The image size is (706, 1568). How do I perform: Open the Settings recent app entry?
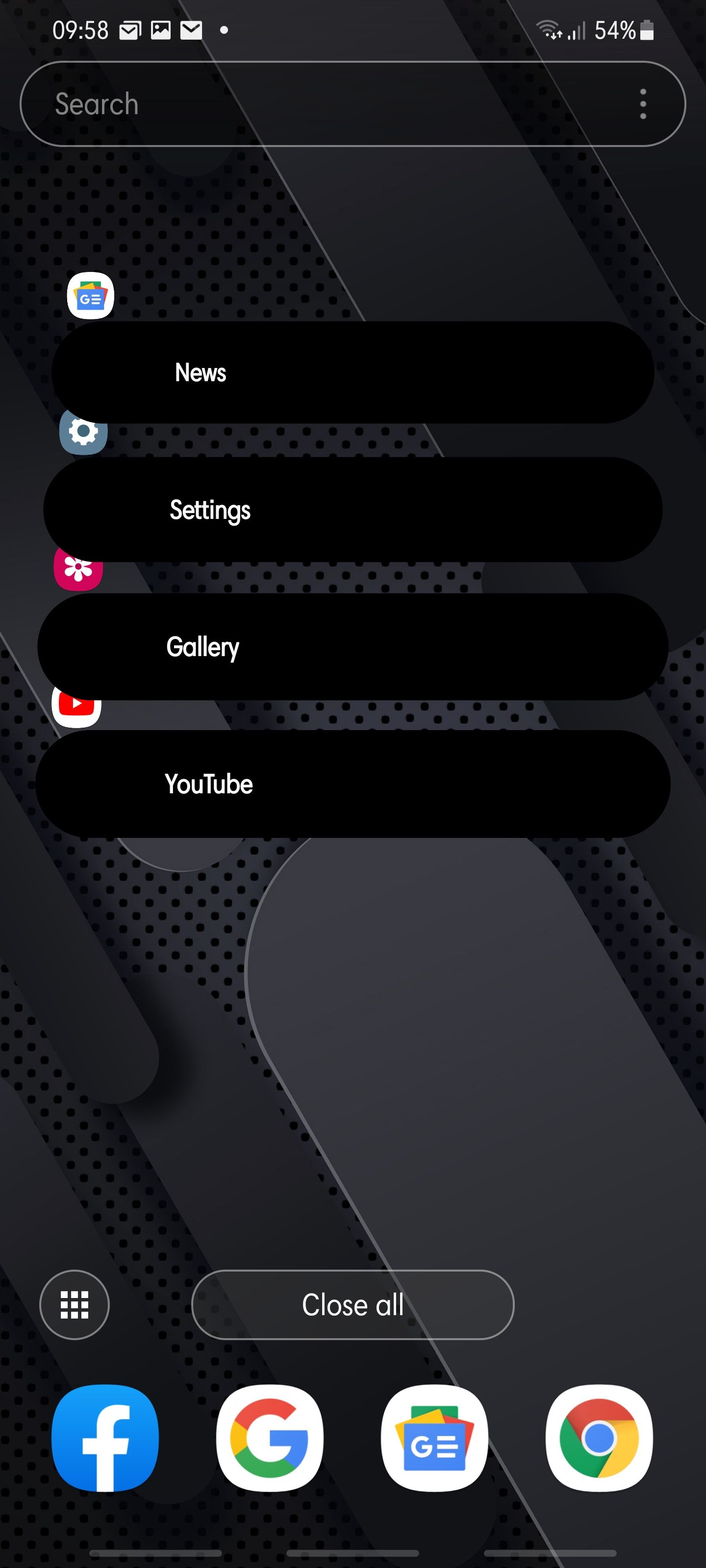(353, 510)
